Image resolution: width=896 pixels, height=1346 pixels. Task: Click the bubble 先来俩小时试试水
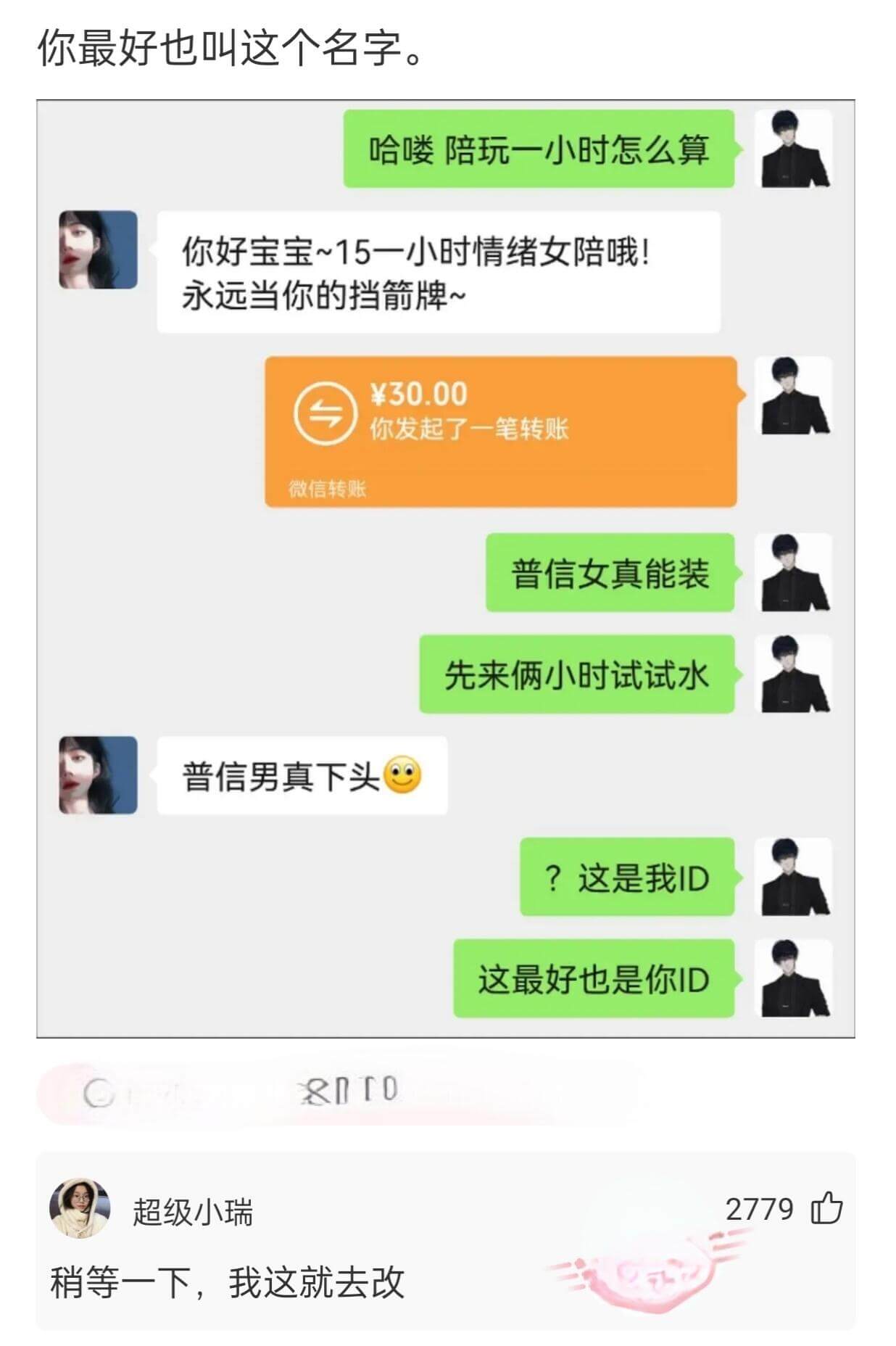578,674
